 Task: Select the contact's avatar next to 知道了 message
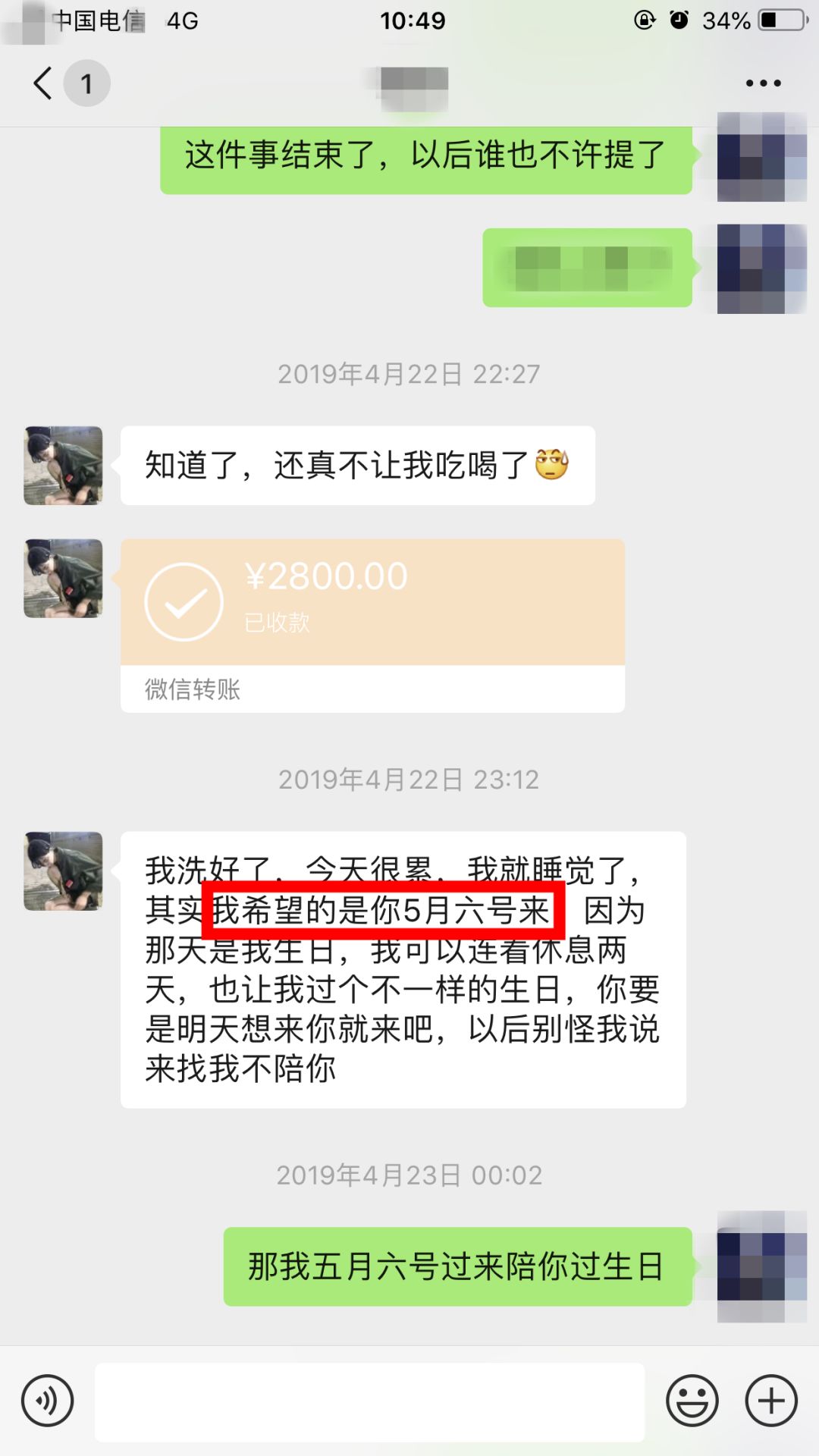point(61,465)
